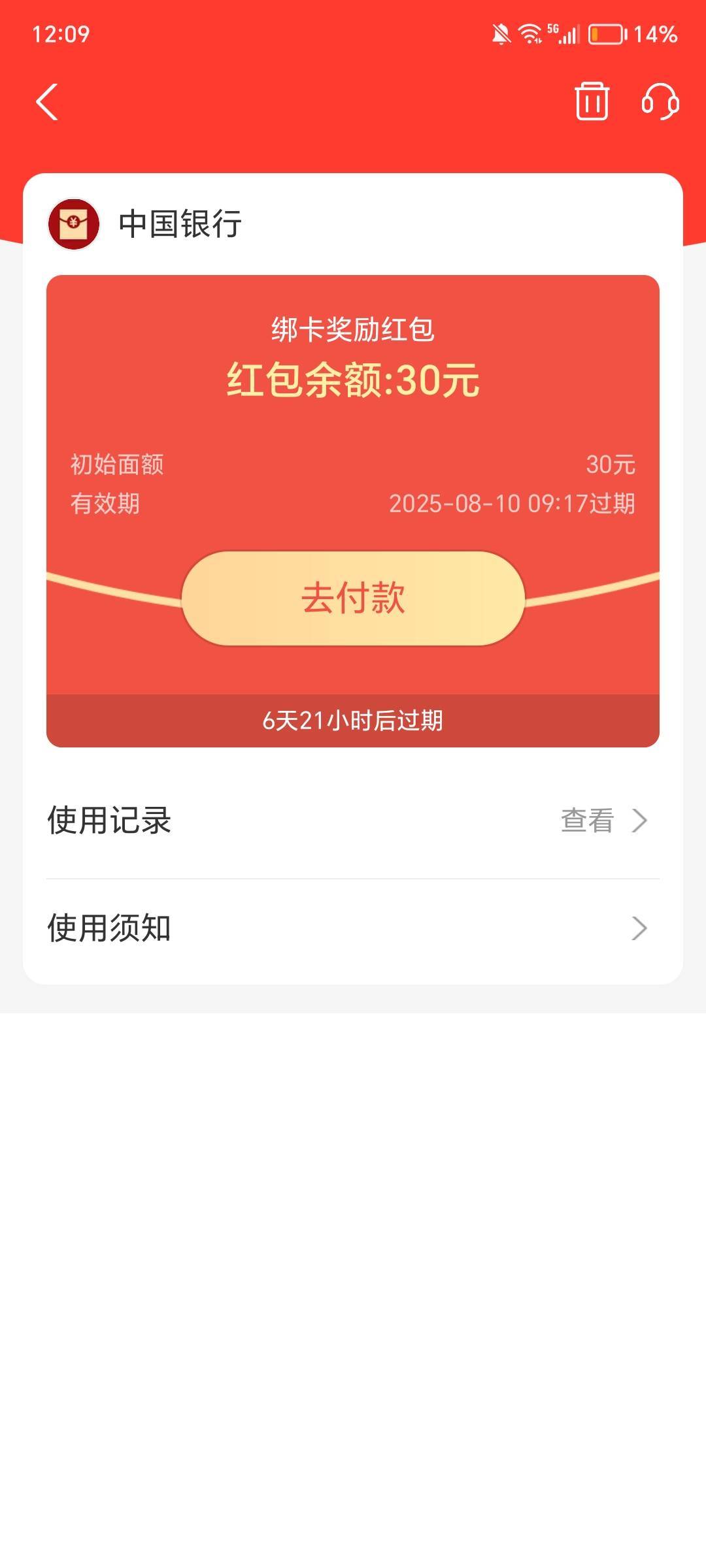Tap the 去付款 button

pos(353,598)
